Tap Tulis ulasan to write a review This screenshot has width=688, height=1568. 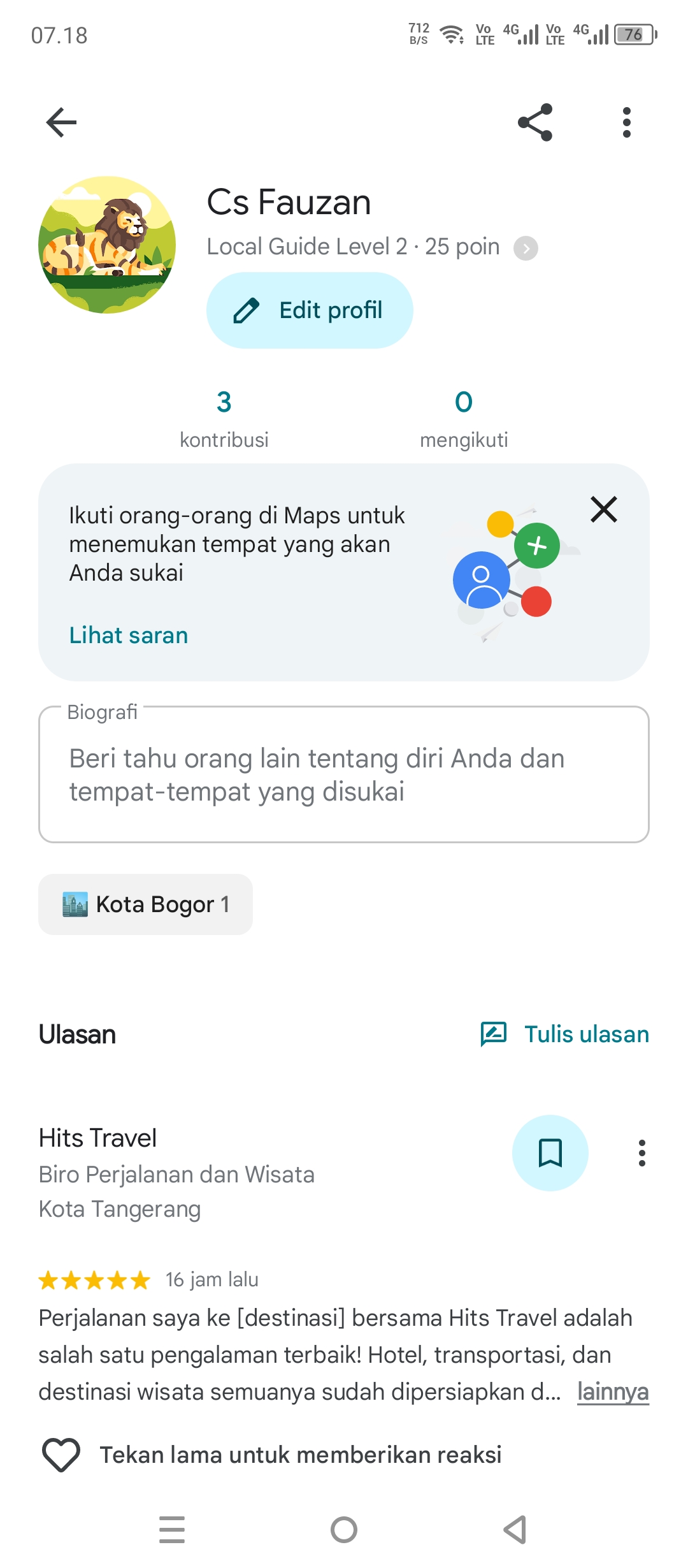(565, 1034)
